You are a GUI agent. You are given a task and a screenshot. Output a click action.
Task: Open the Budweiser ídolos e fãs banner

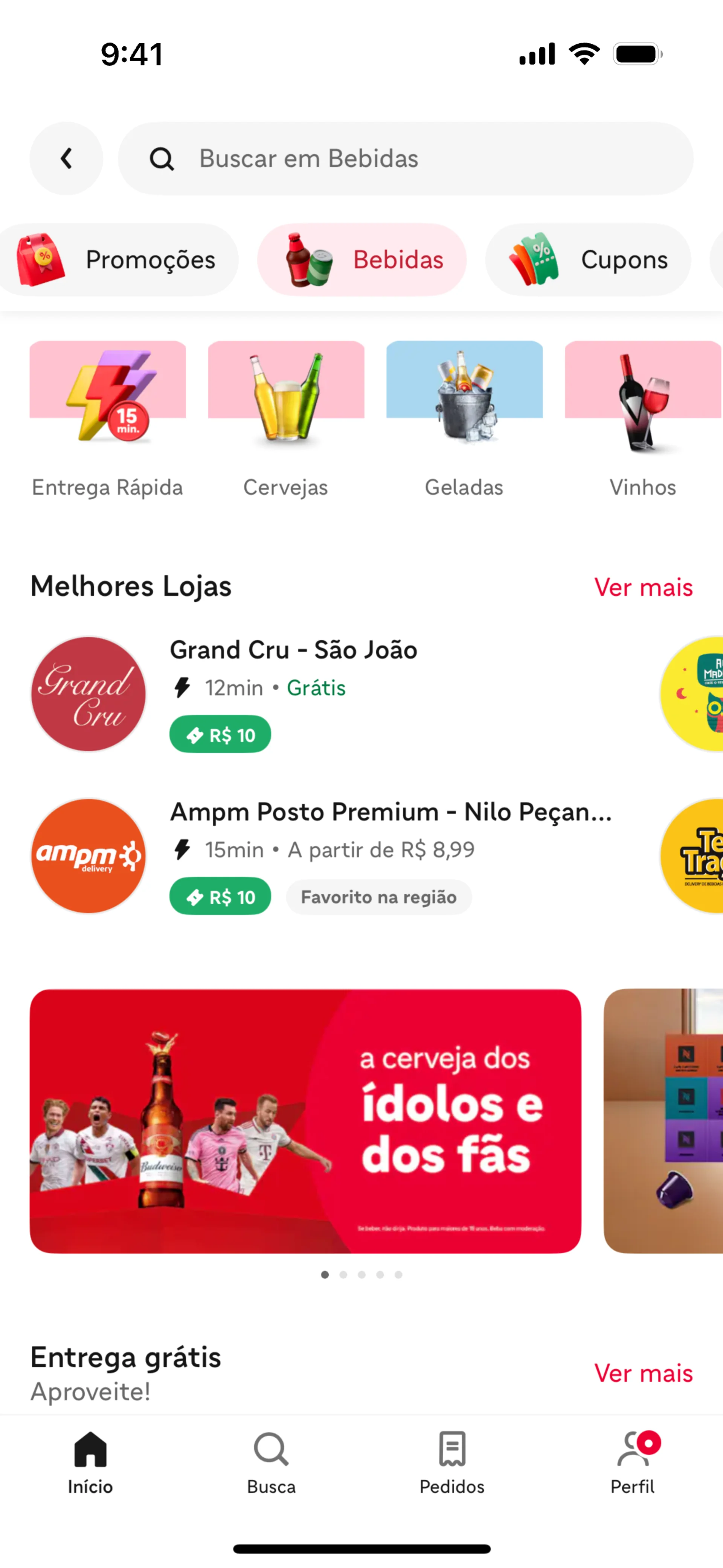click(305, 1120)
